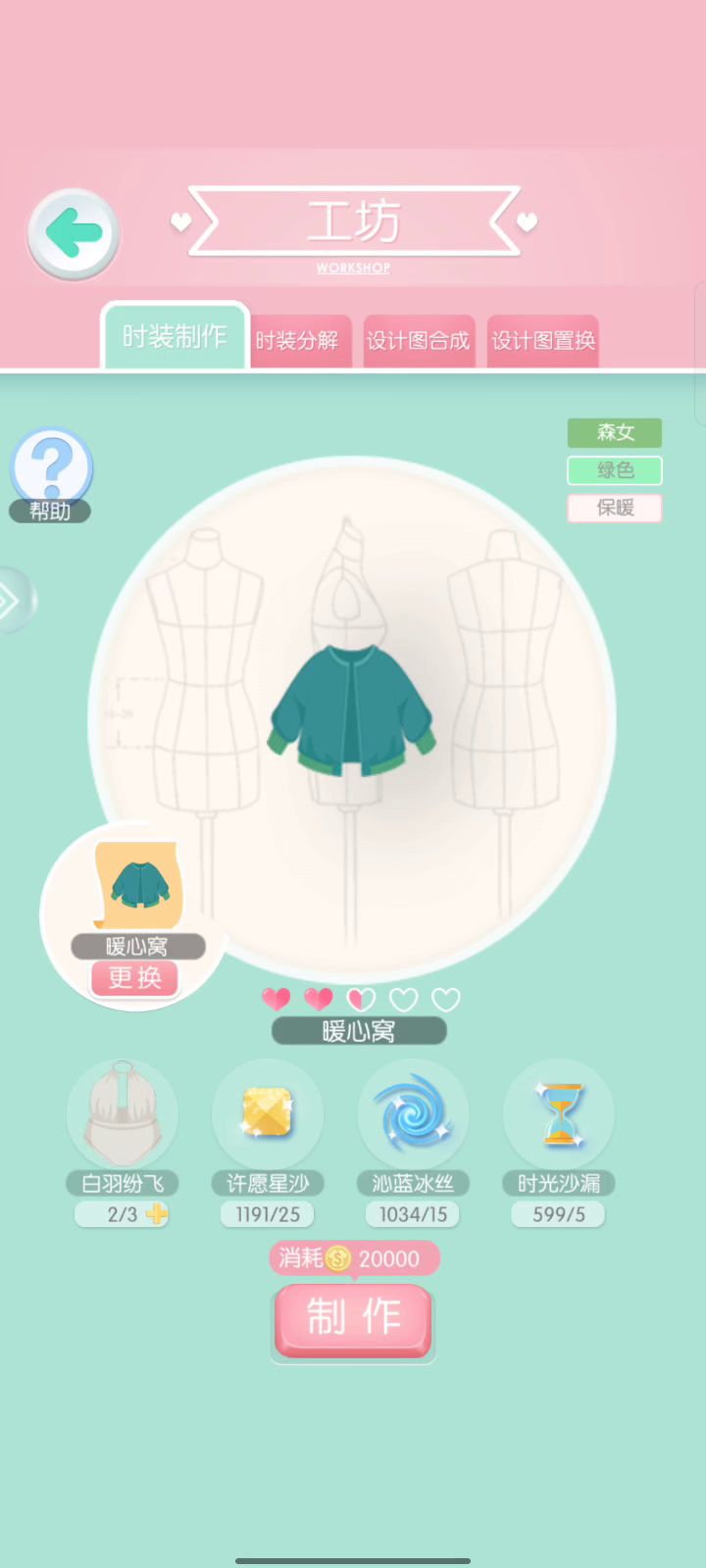The width and height of the screenshot is (706, 1568).
Task: Open the 许愿星沙 material
Action: coord(267,1114)
